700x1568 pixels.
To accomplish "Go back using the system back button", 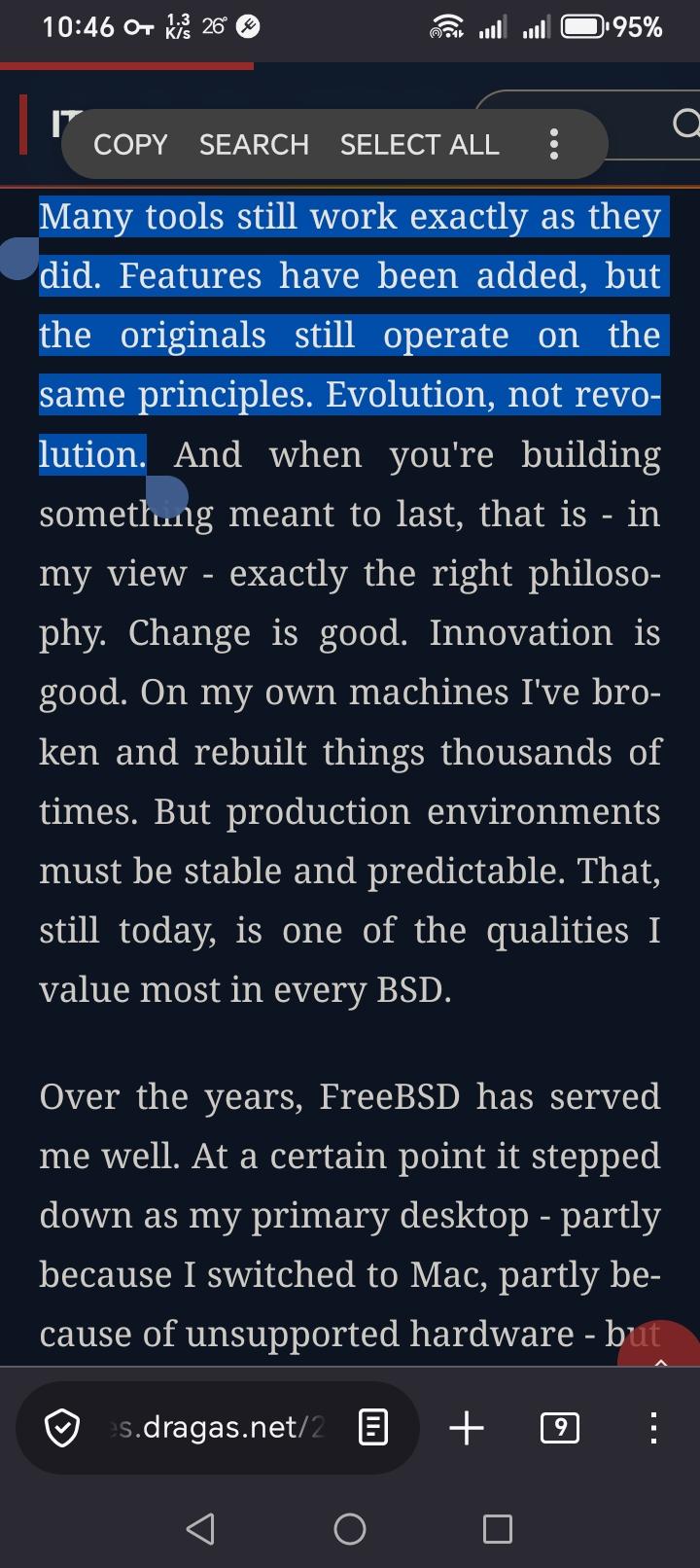I will [200, 1529].
